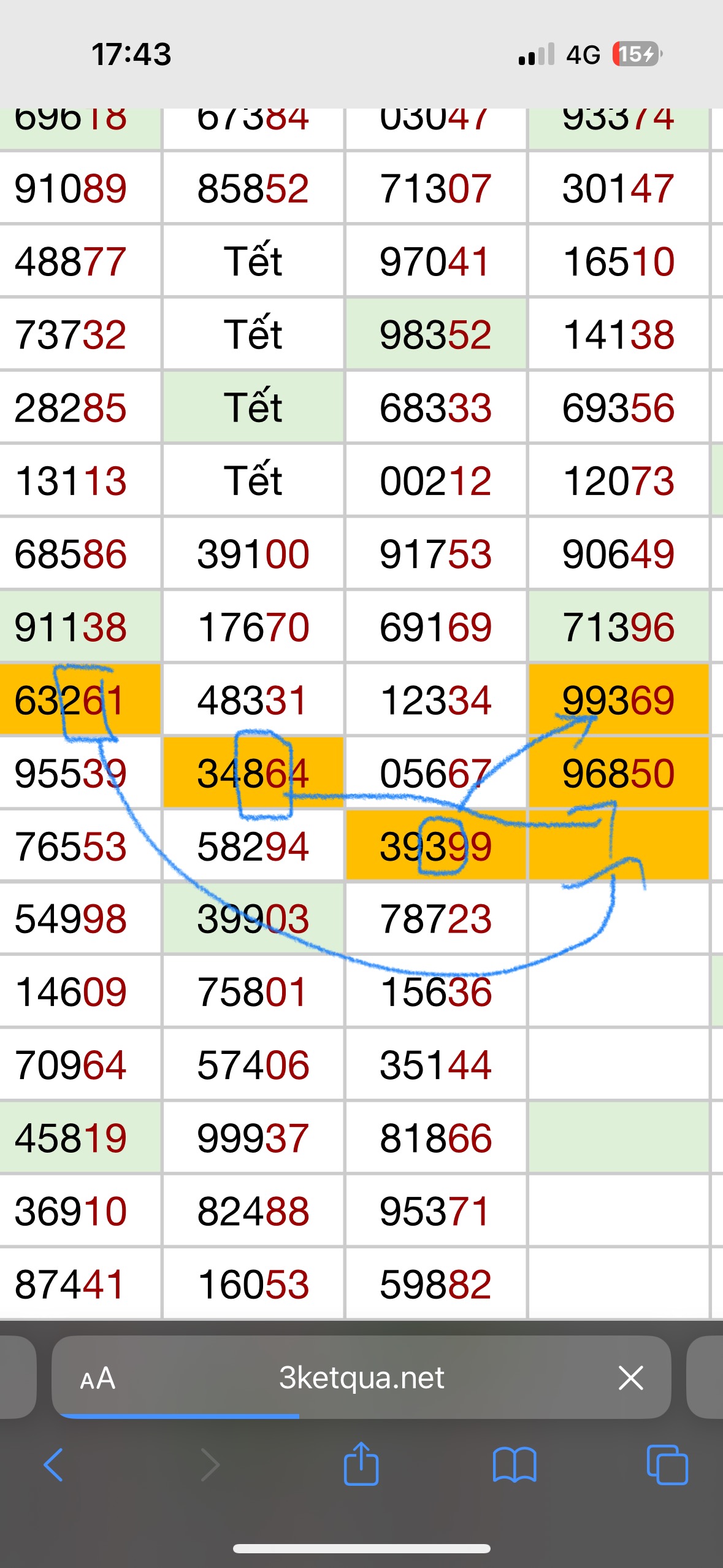The height and width of the screenshot is (1568, 723).
Task: Show all open tabs
Action: (x=667, y=1465)
